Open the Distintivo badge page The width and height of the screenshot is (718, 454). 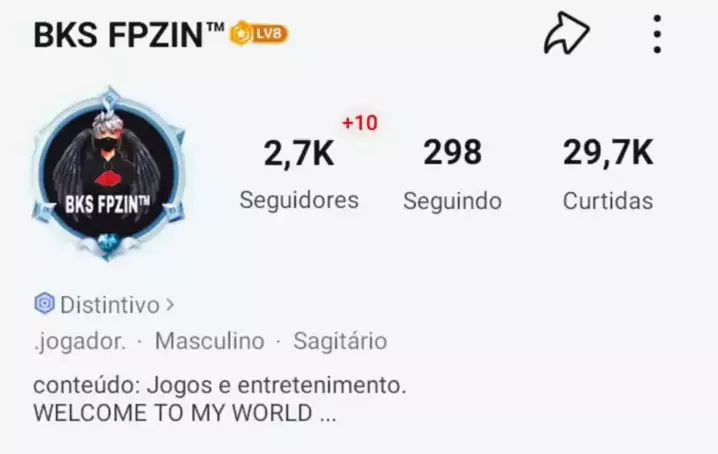pos(104,303)
